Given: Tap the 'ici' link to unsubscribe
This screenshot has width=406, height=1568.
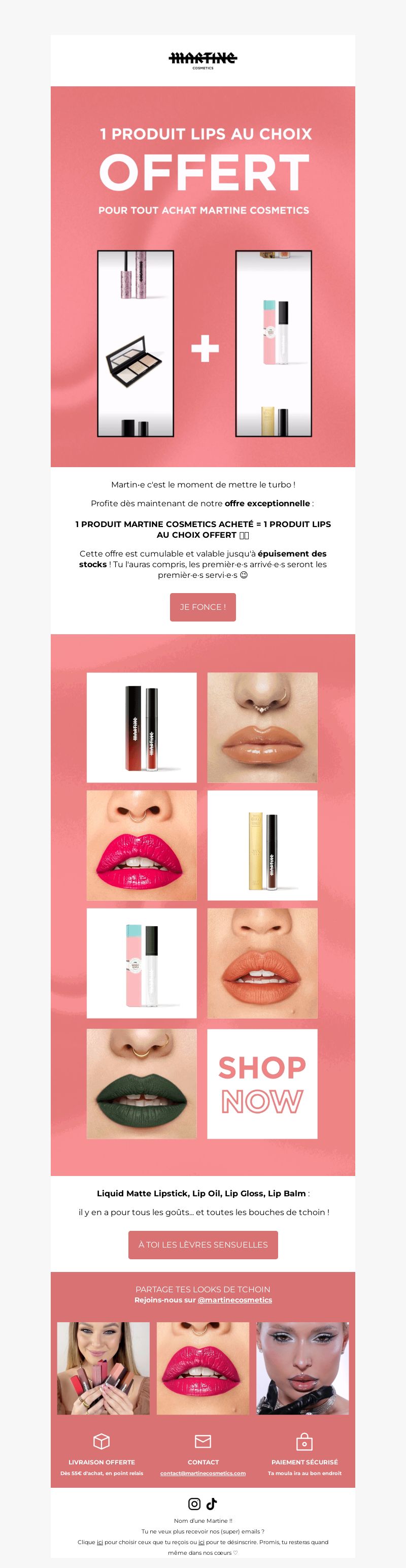Looking at the screenshot, I should (201, 1542).
